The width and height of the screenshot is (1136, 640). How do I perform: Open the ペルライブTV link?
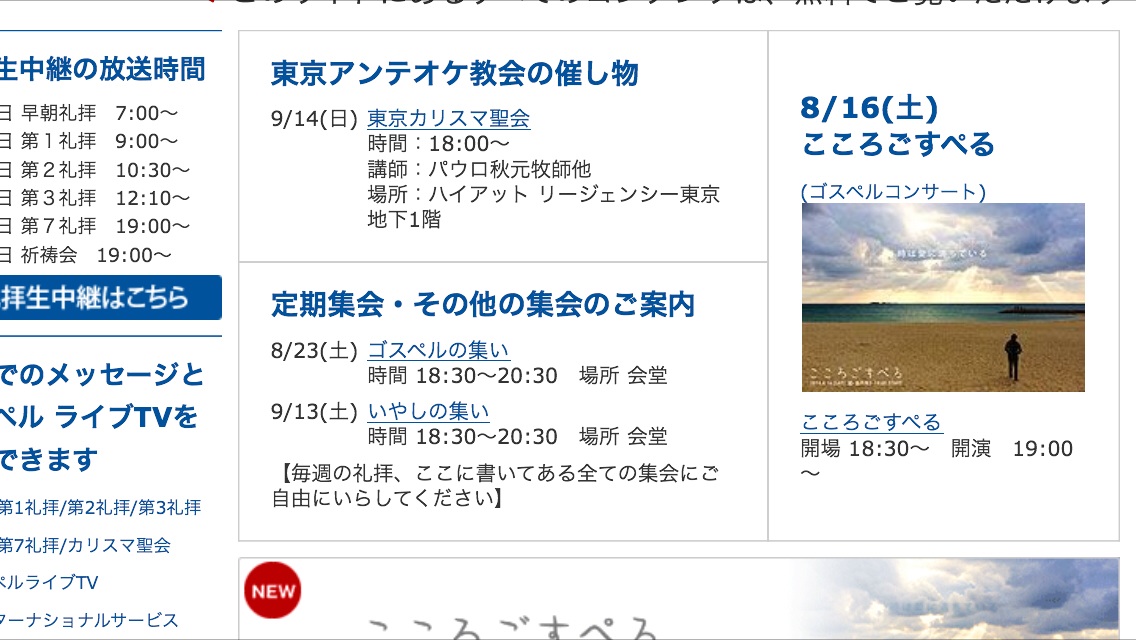49,582
